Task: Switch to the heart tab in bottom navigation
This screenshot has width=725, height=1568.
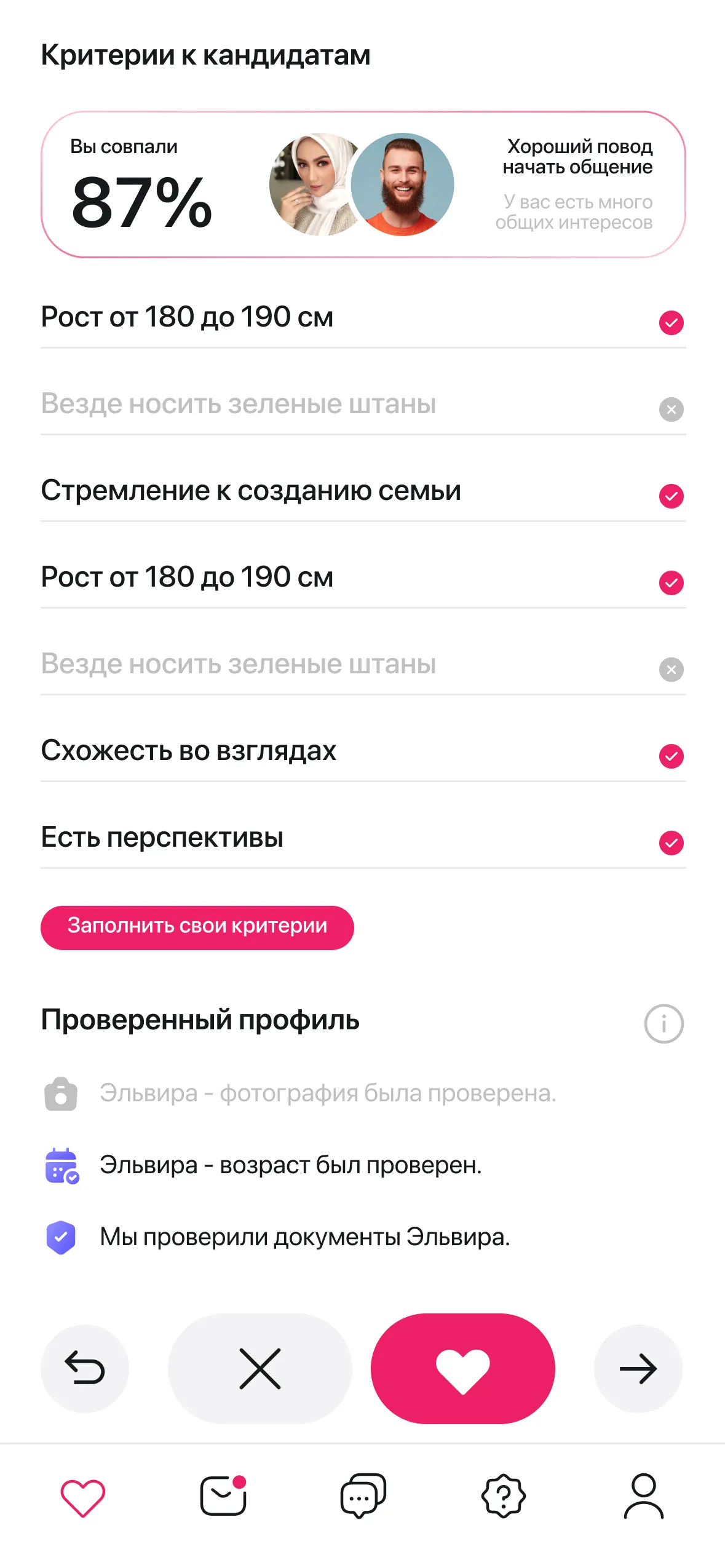Action: (83, 1497)
